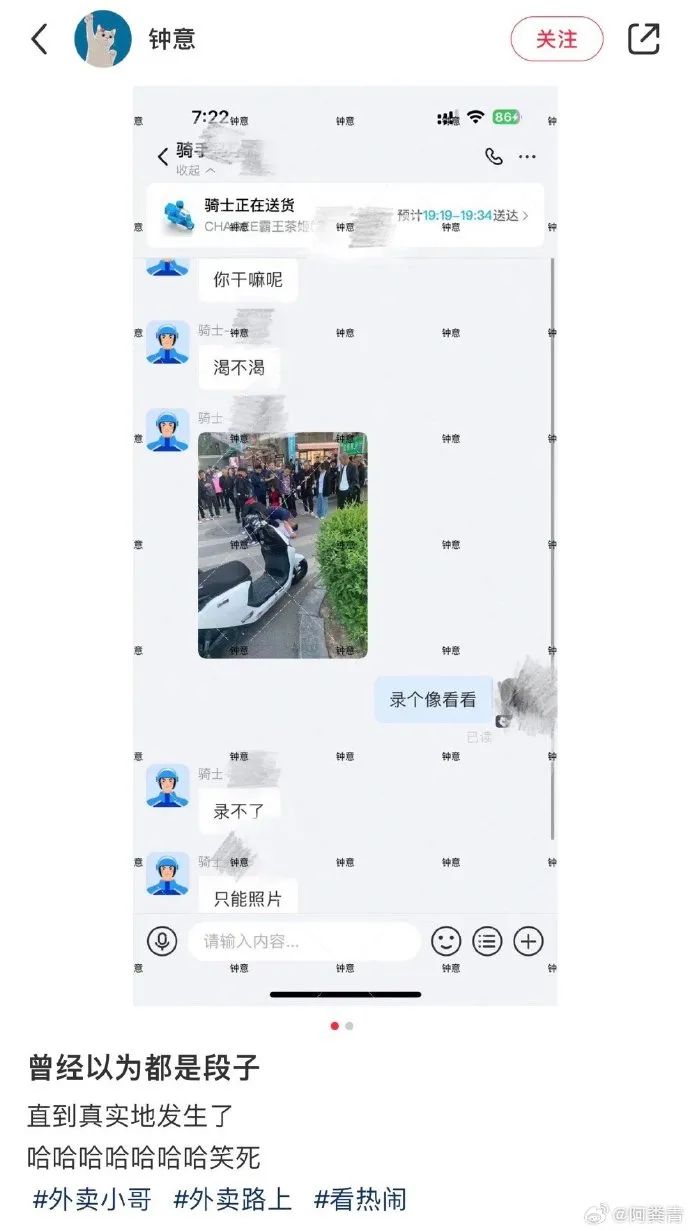The width and height of the screenshot is (690, 1231).
Task: Open the chat screenshot image in the post
Action: click(x=345, y=545)
